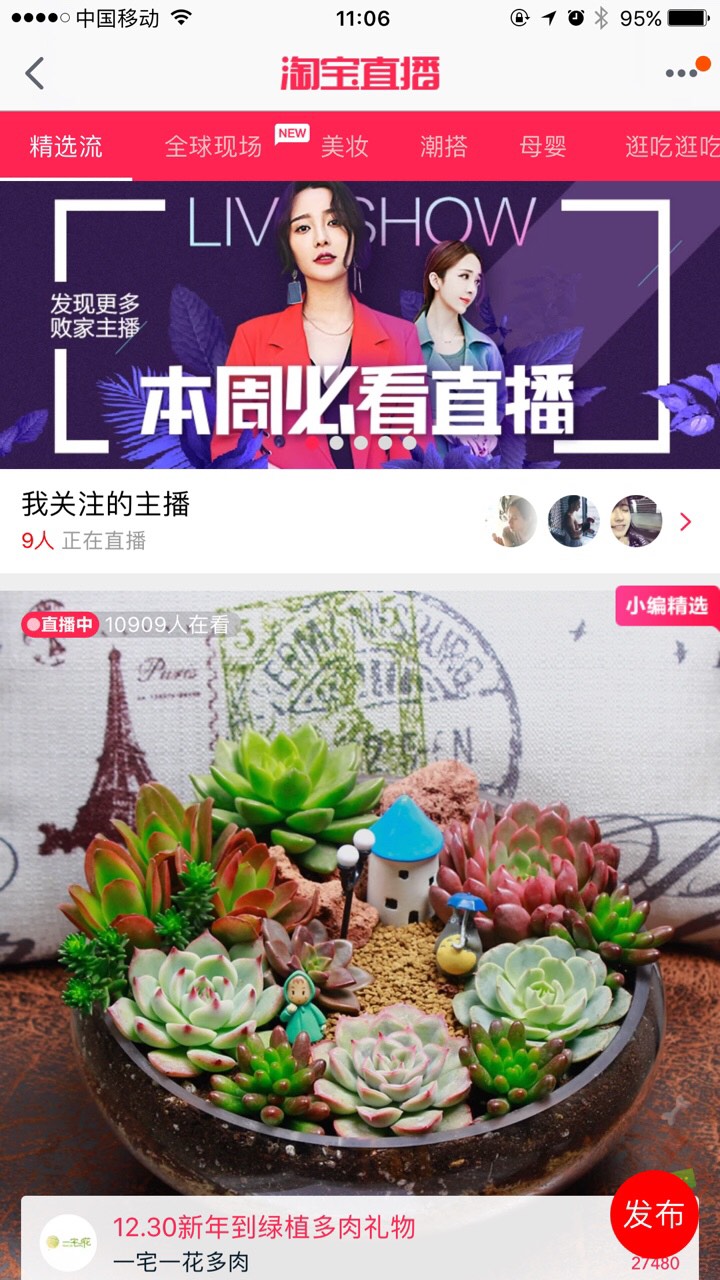Screen dimensions: 720x1280
Task: Select the 逛吃逛吃 tab
Action: click(x=672, y=146)
